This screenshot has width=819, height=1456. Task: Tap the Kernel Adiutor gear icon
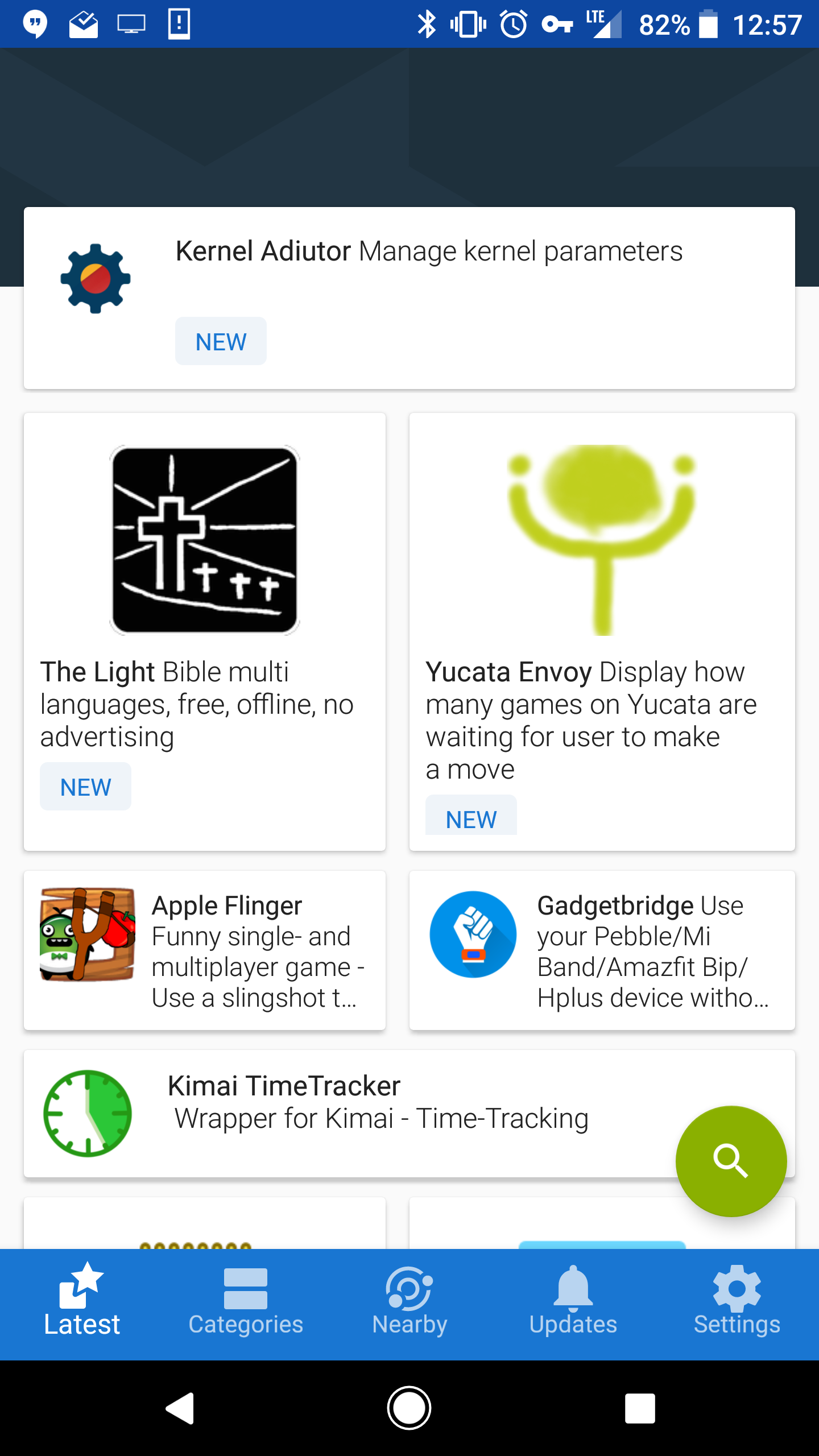click(95, 279)
